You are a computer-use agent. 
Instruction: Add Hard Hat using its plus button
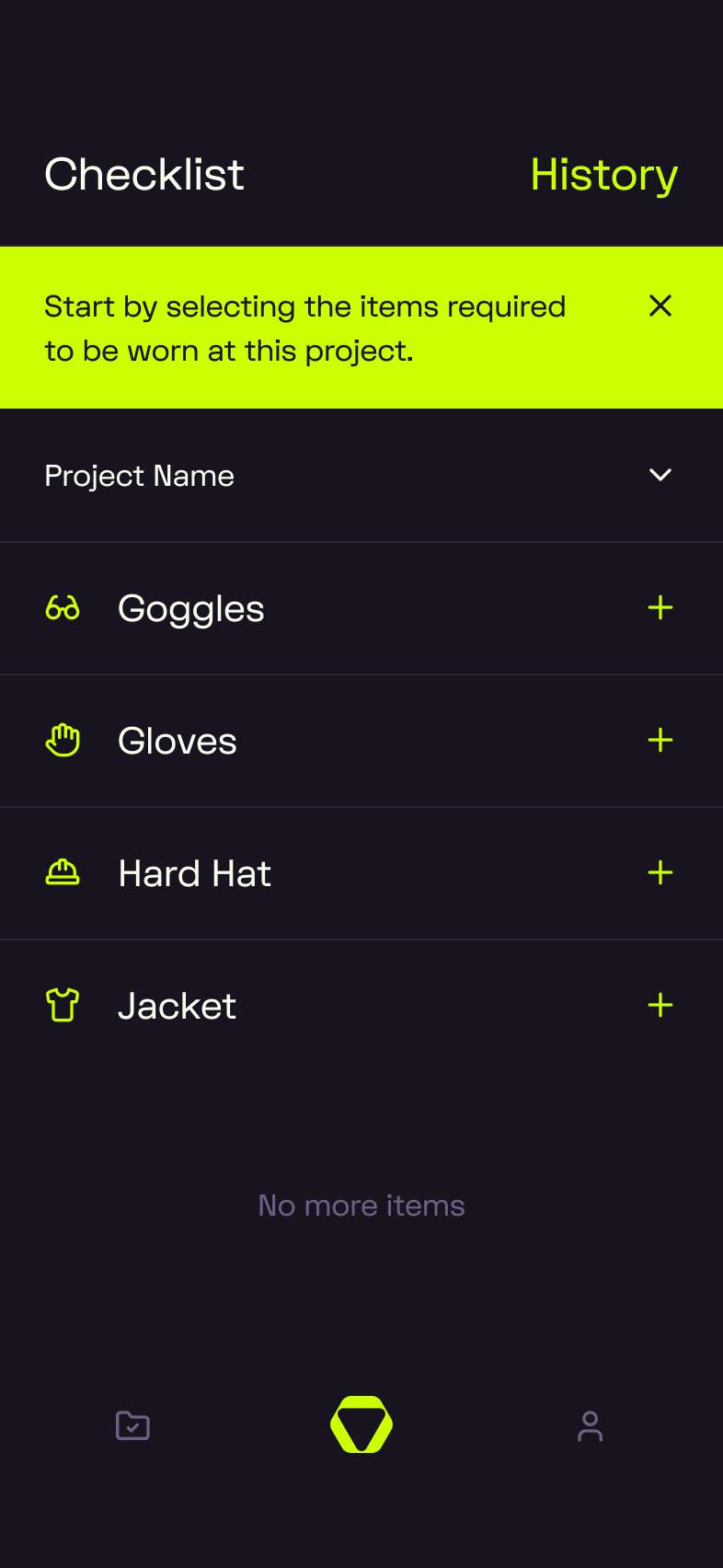660,872
